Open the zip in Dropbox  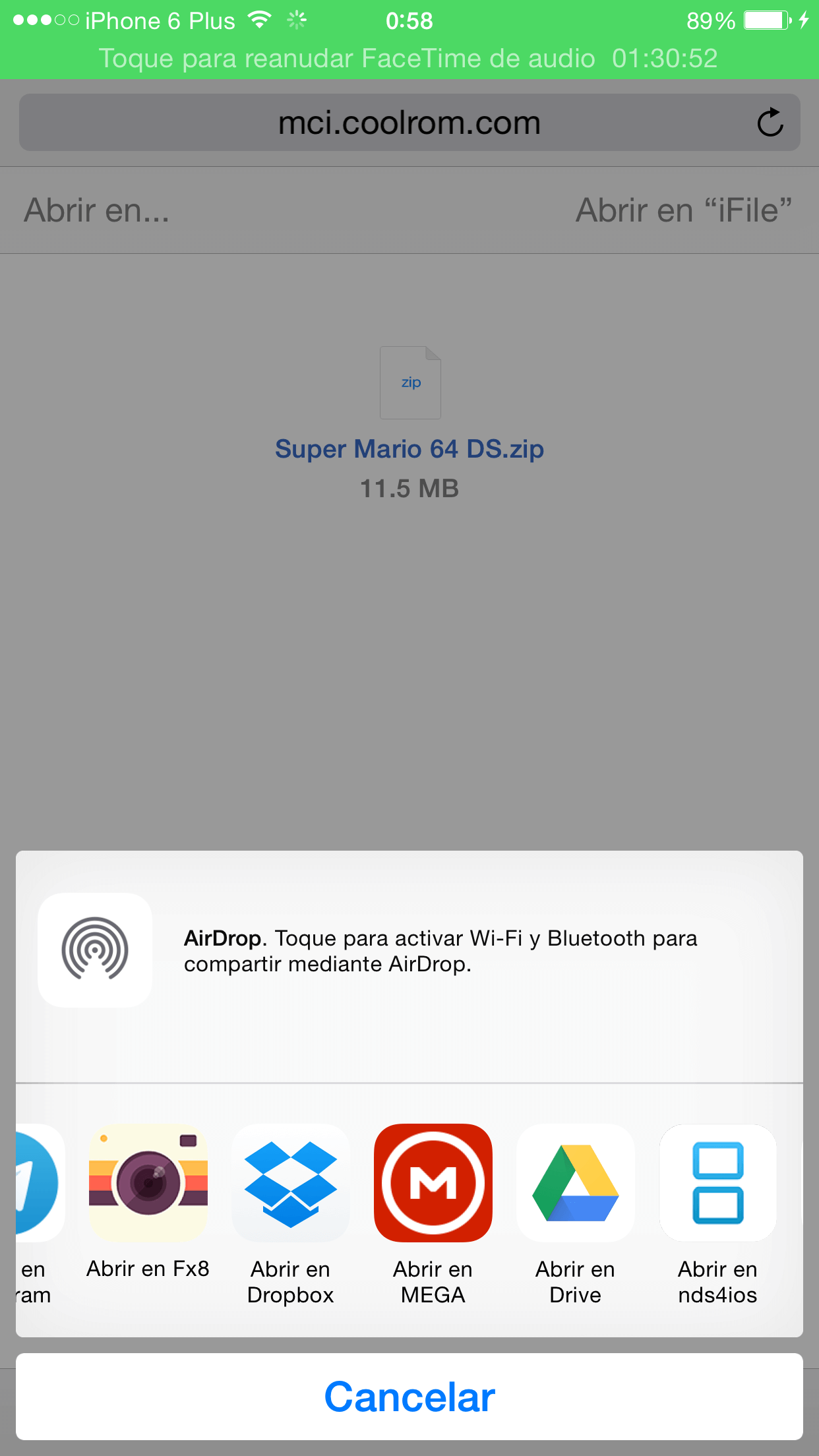291,1183
